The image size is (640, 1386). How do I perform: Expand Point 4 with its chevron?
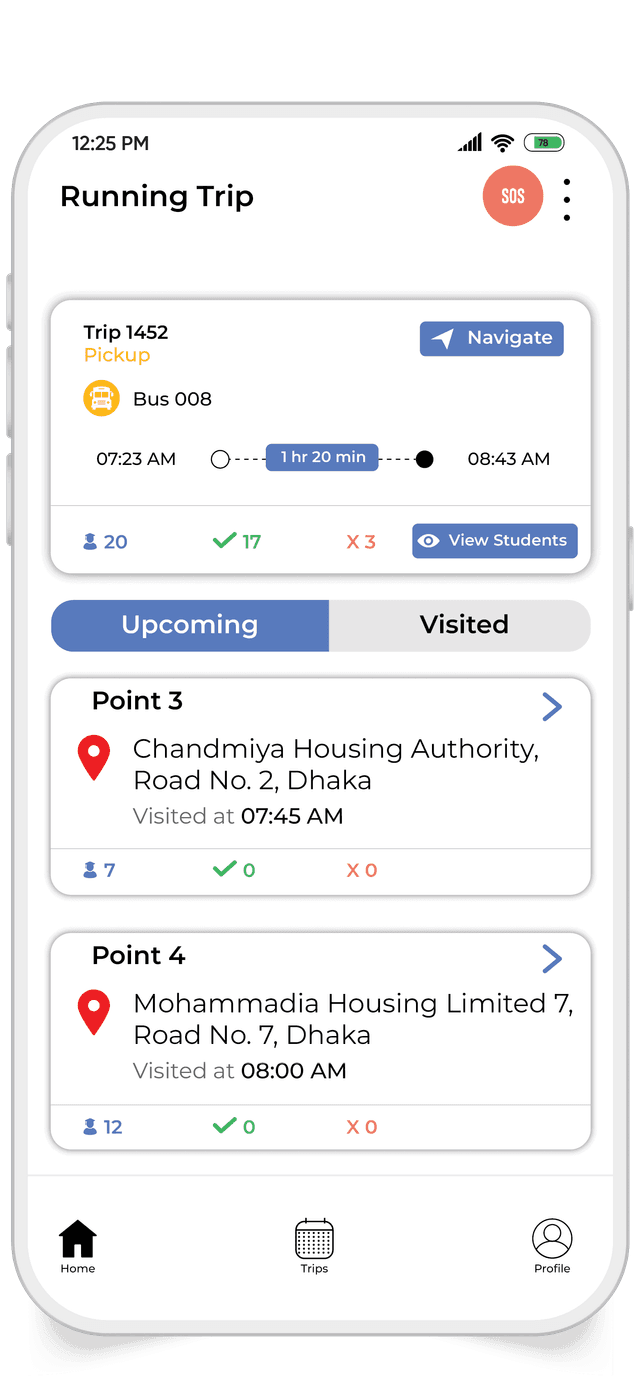[552, 958]
